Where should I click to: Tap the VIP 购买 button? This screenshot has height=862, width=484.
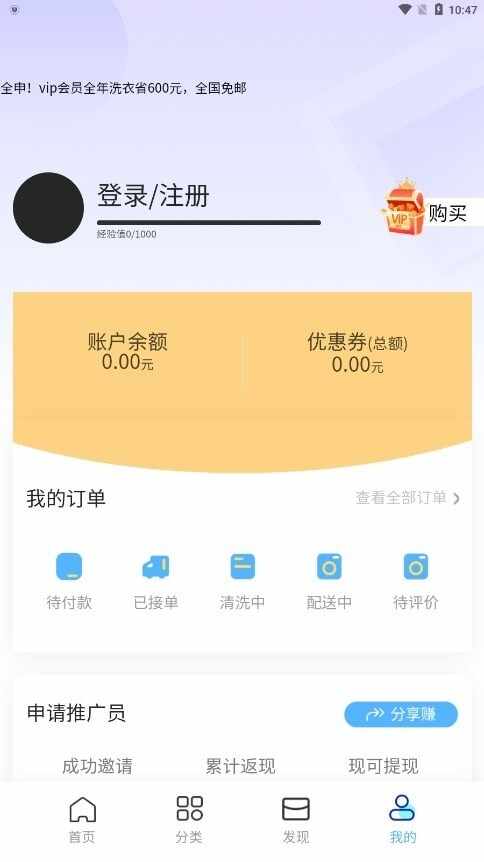[432, 211]
